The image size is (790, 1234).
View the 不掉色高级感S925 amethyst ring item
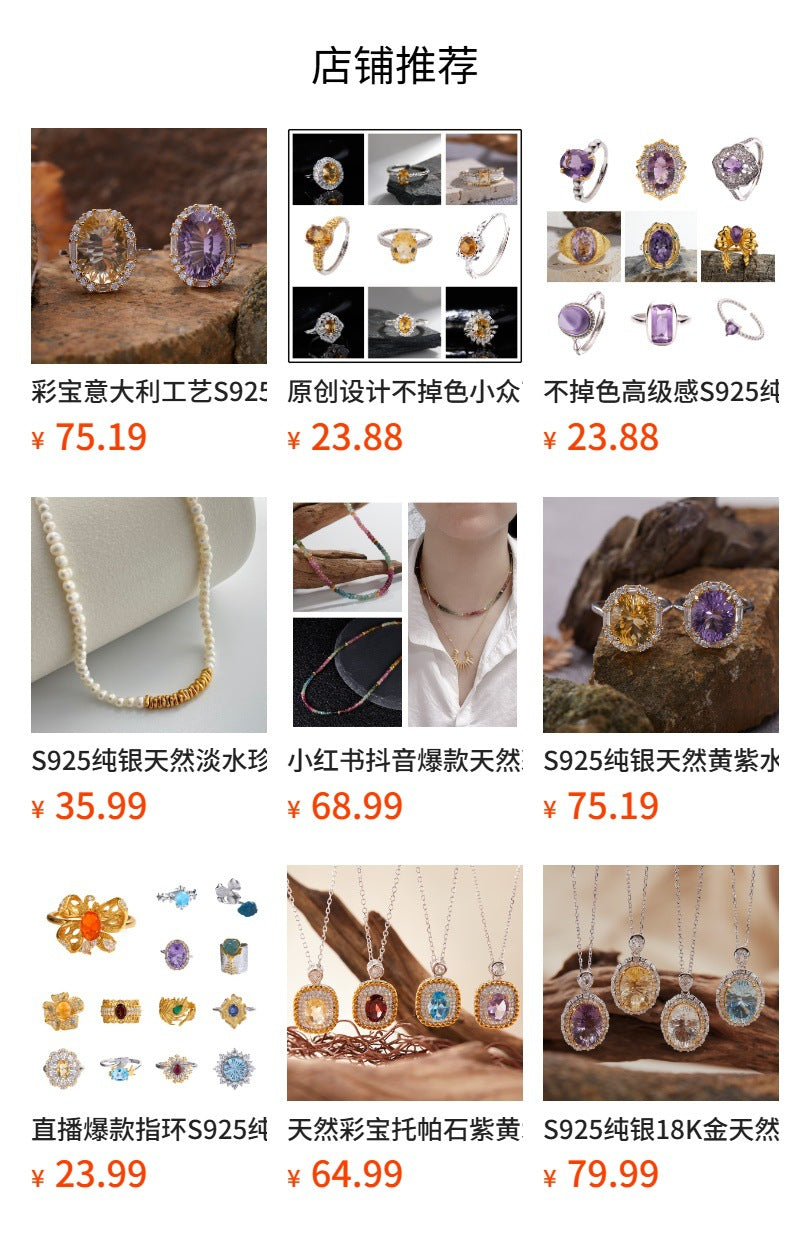pyautogui.click(x=661, y=246)
